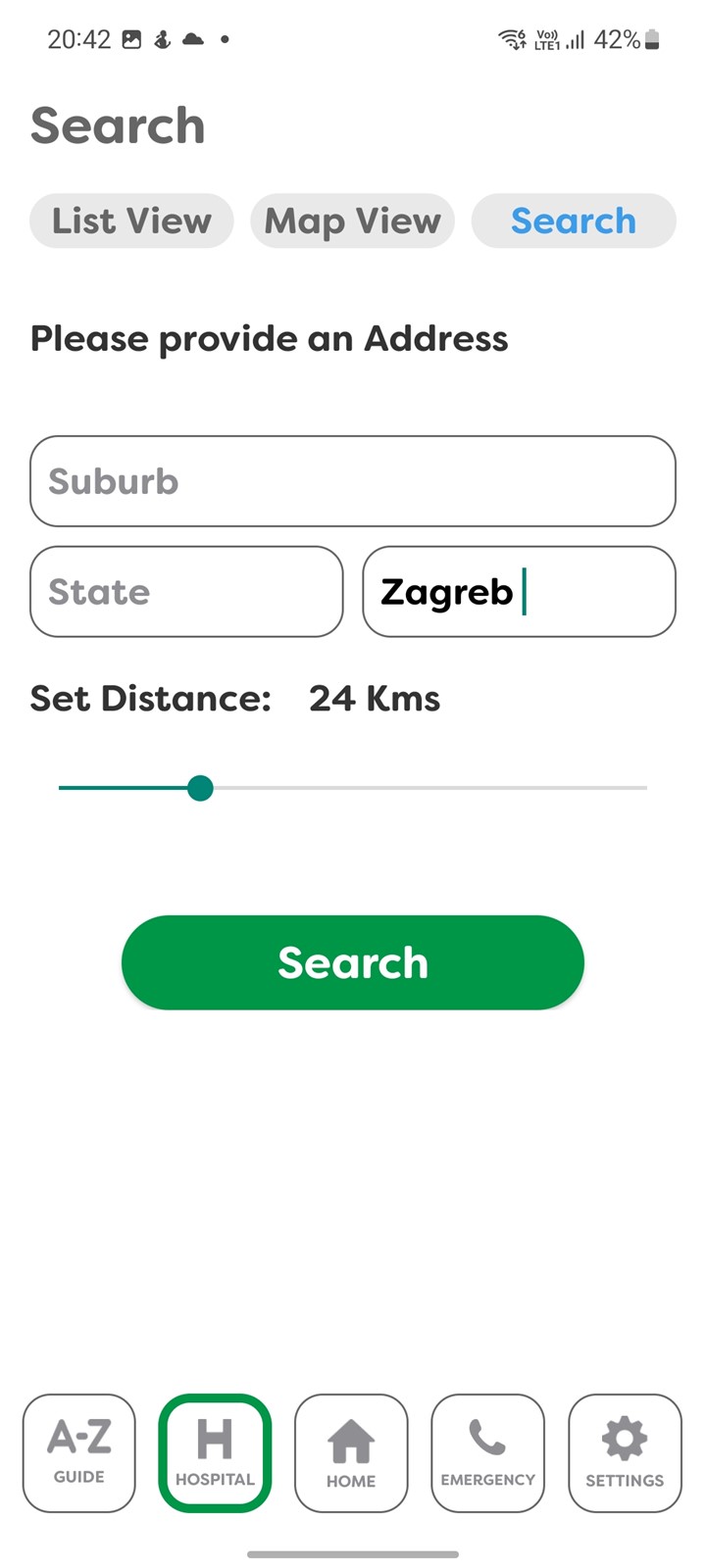Viewport: 706px width, 1568px height.
Task: Select the Search tab chip
Action: [x=574, y=220]
